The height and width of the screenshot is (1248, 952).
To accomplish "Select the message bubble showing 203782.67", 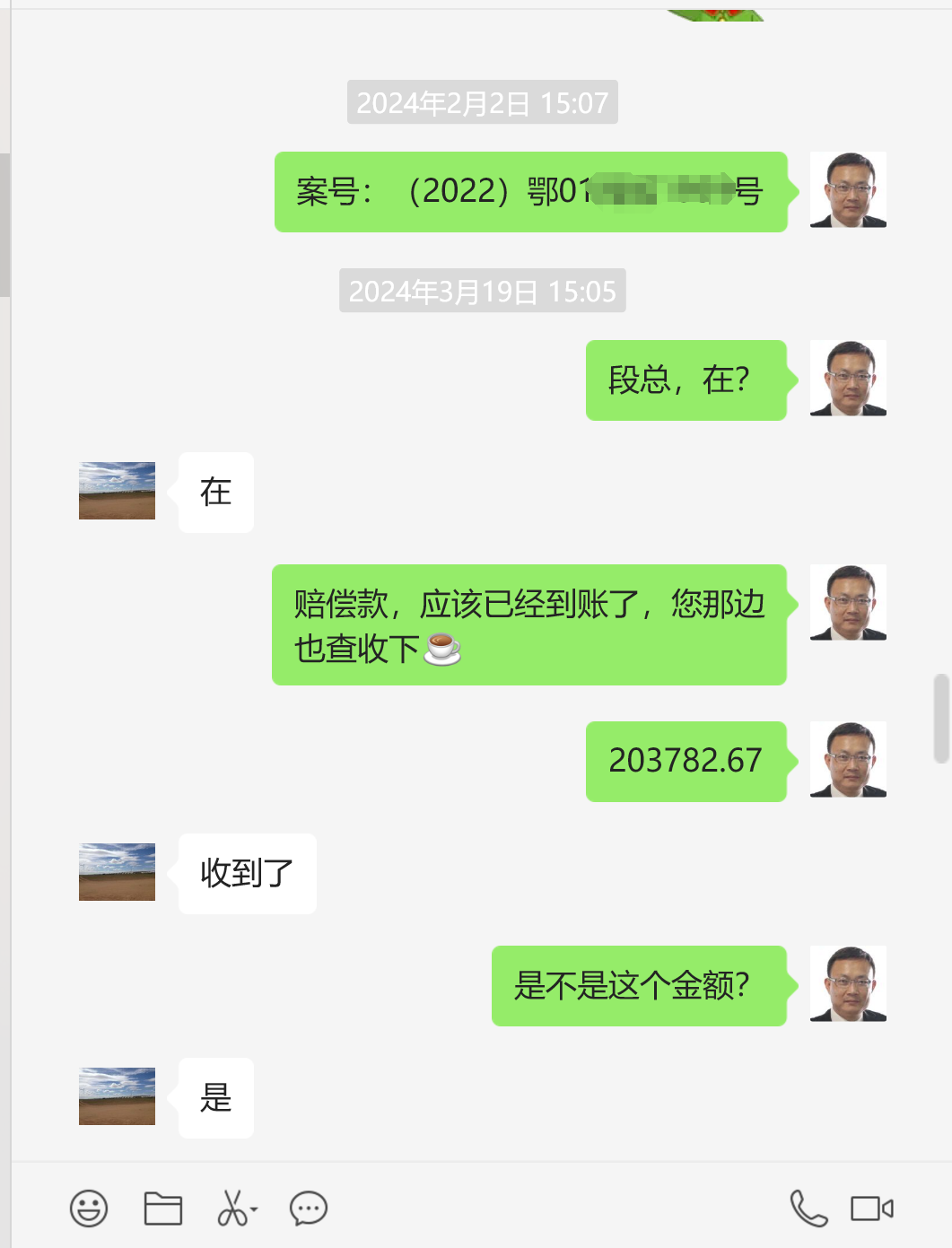I will pos(686,762).
